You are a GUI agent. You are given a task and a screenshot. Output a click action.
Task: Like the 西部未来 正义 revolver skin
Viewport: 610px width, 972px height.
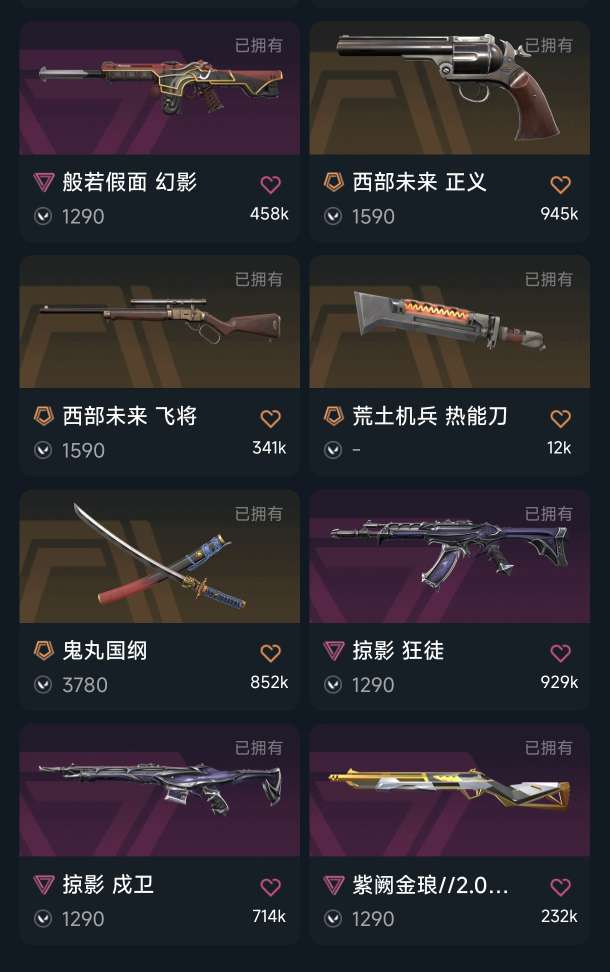tap(560, 184)
